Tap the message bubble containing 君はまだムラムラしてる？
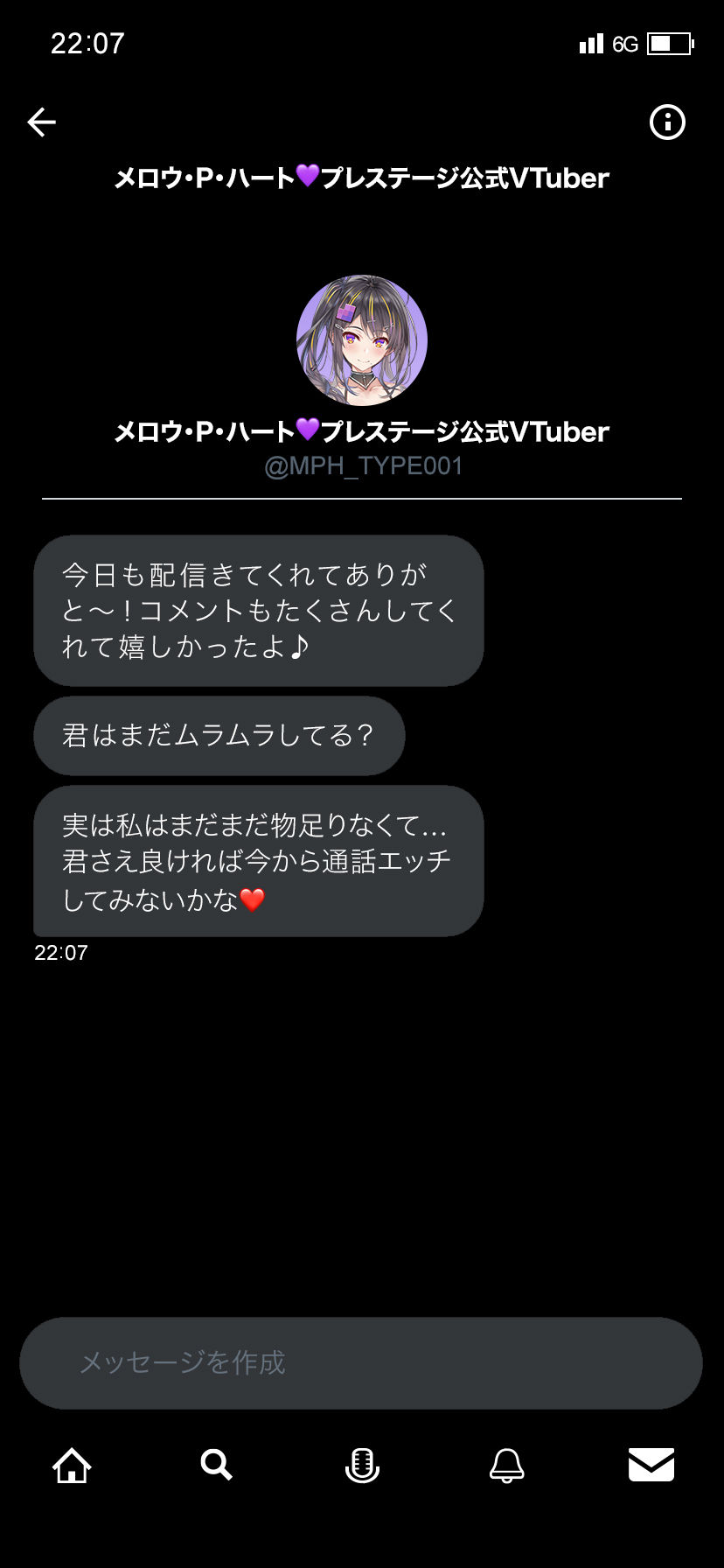The height and width of the screenshot is (1568, 724). pos(219,736)
